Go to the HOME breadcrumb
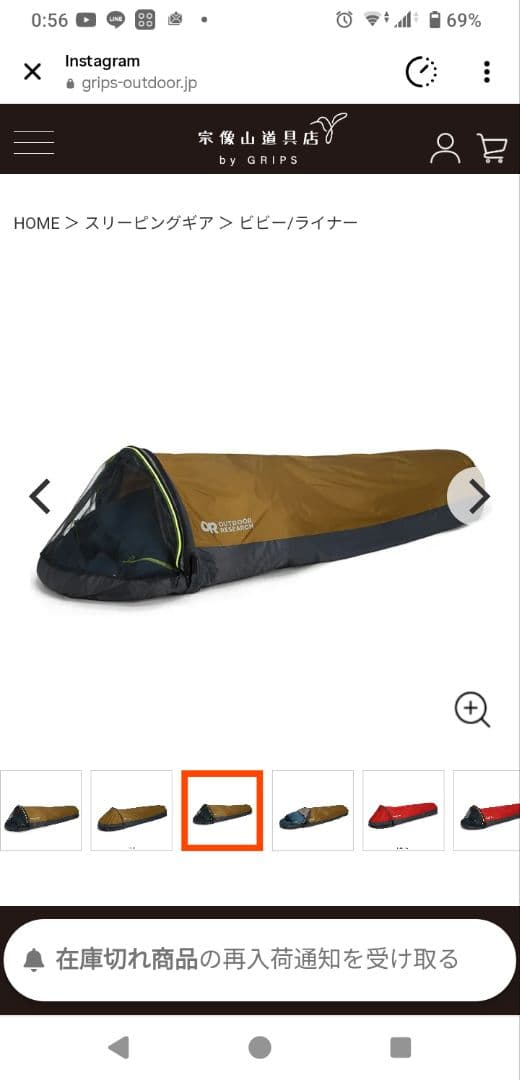520x1080 pixels. click(x=37, y=223)
